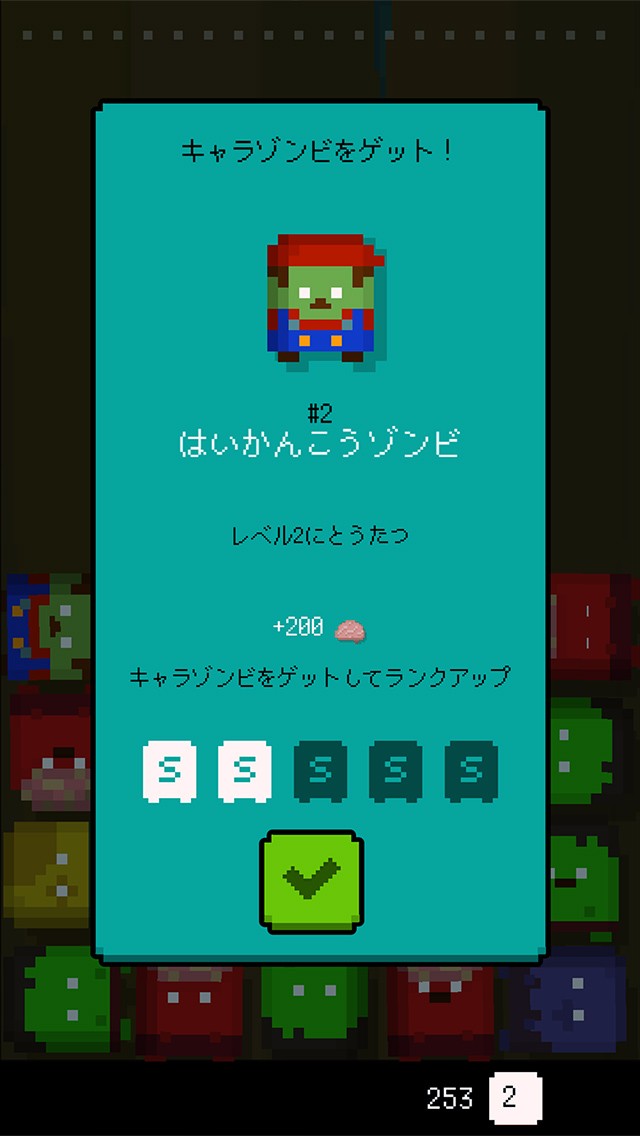Confirm with the green checkmark button
640x1136 pixels.
point(311,880)
